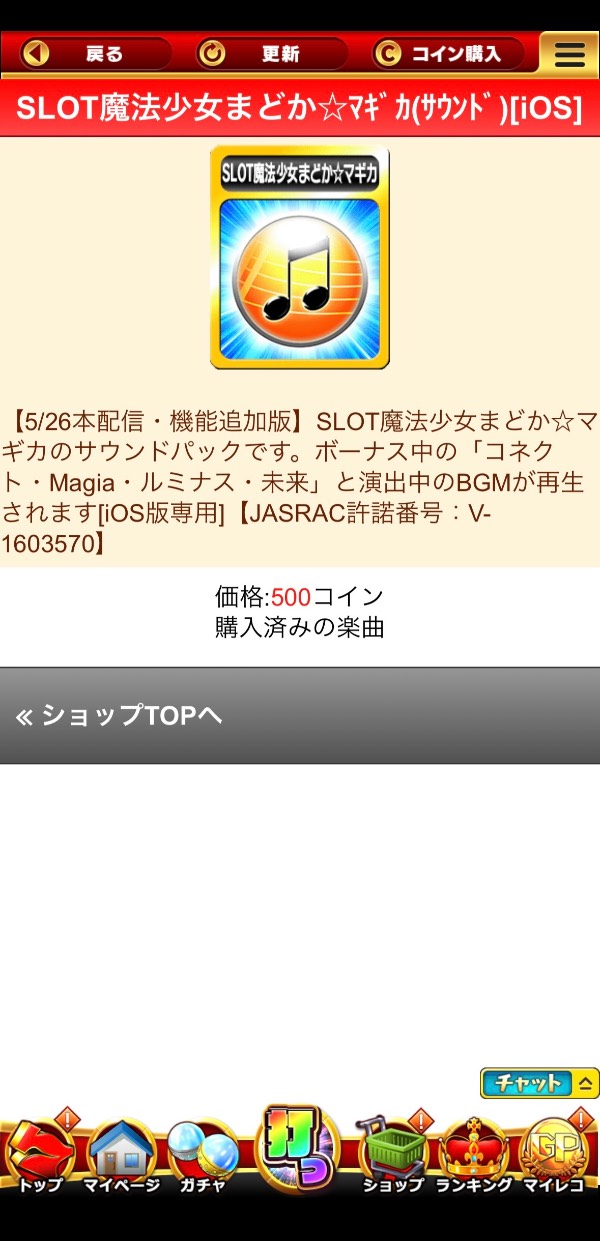Tap the 戻る back button
Viewport: 600px width, 1241px height.
95,54
